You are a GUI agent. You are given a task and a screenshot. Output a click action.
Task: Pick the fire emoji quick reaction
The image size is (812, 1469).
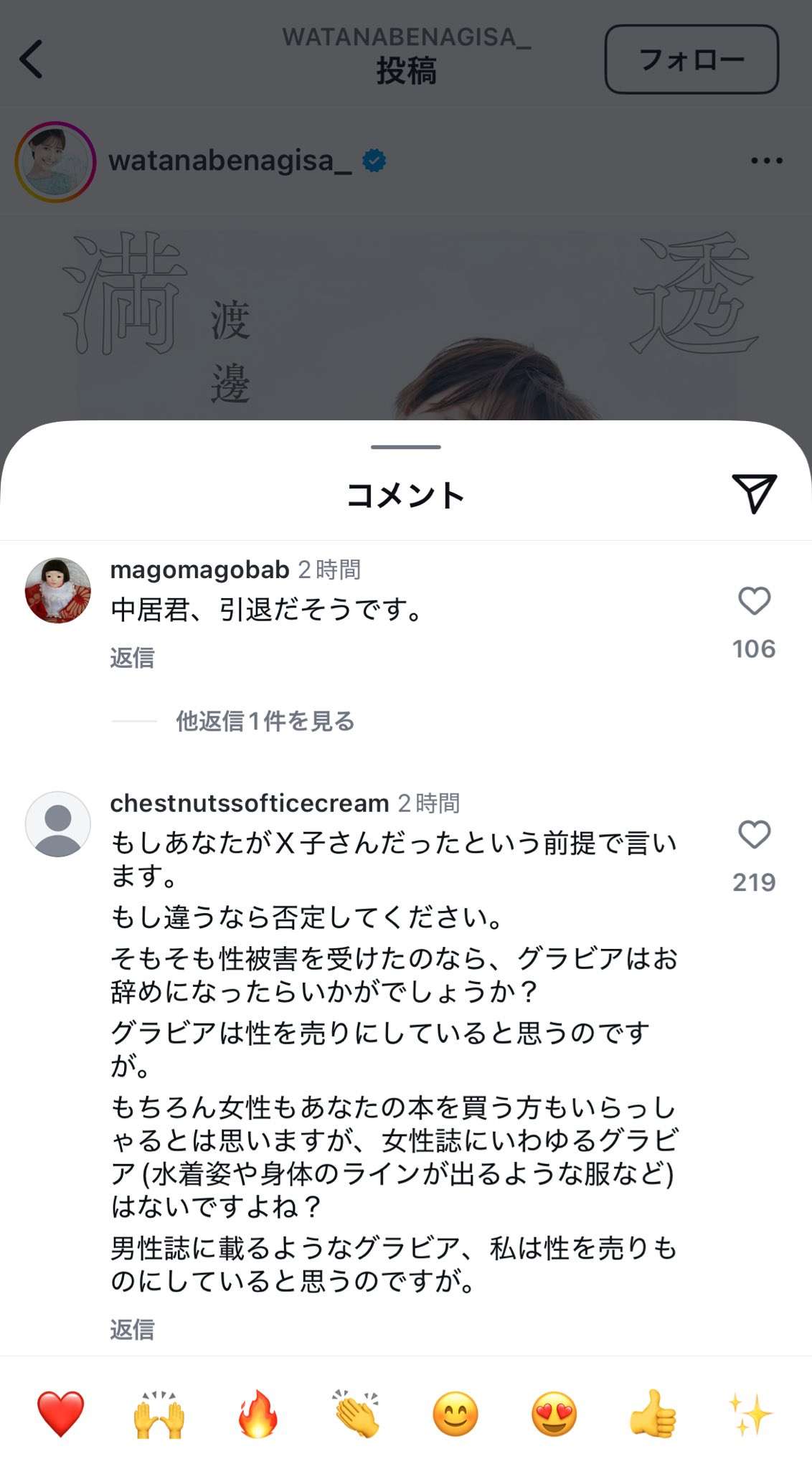[258, 1414]
